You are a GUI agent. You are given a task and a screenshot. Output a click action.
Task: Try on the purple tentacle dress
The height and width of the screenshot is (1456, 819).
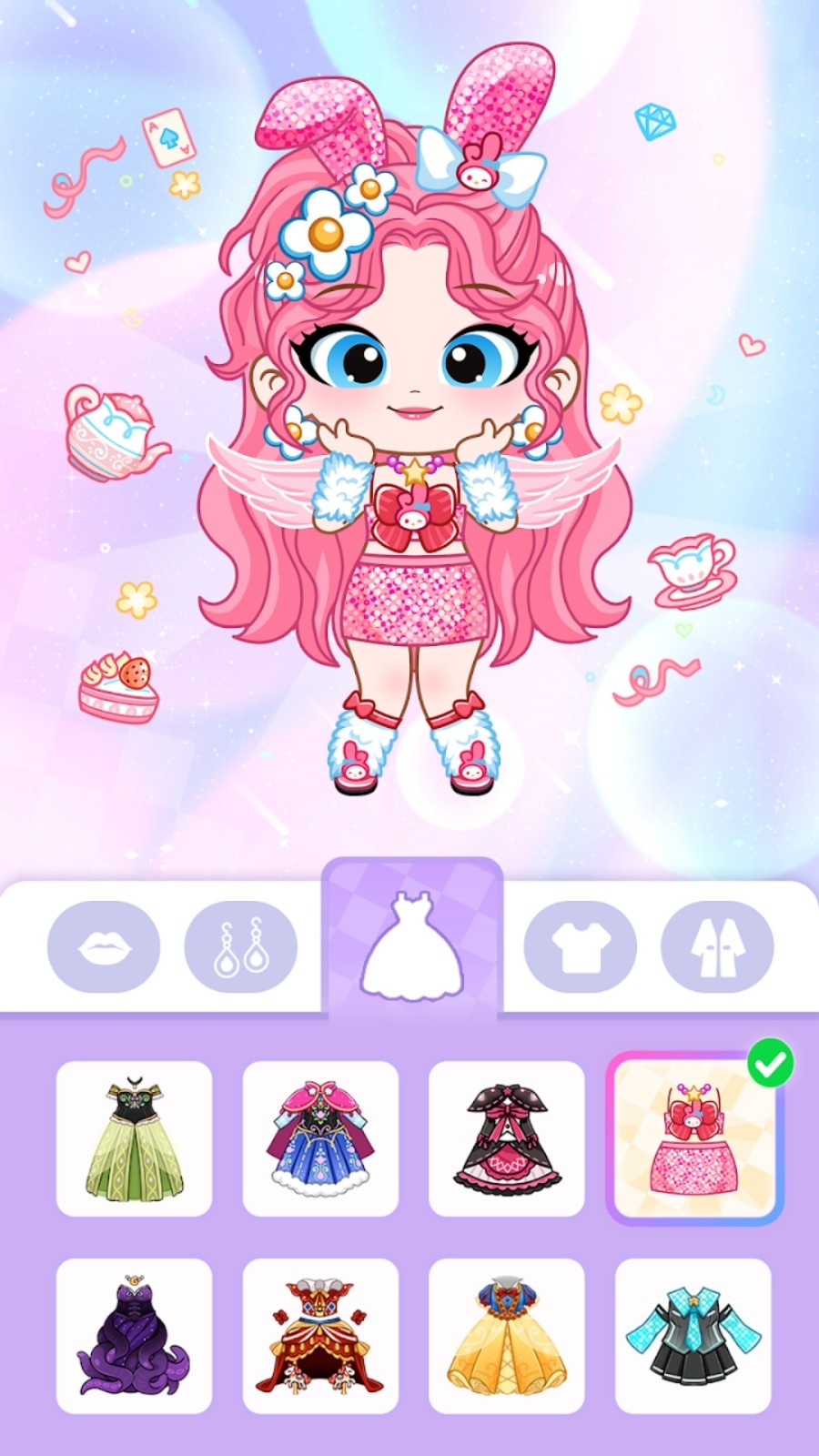point(134,1336)
